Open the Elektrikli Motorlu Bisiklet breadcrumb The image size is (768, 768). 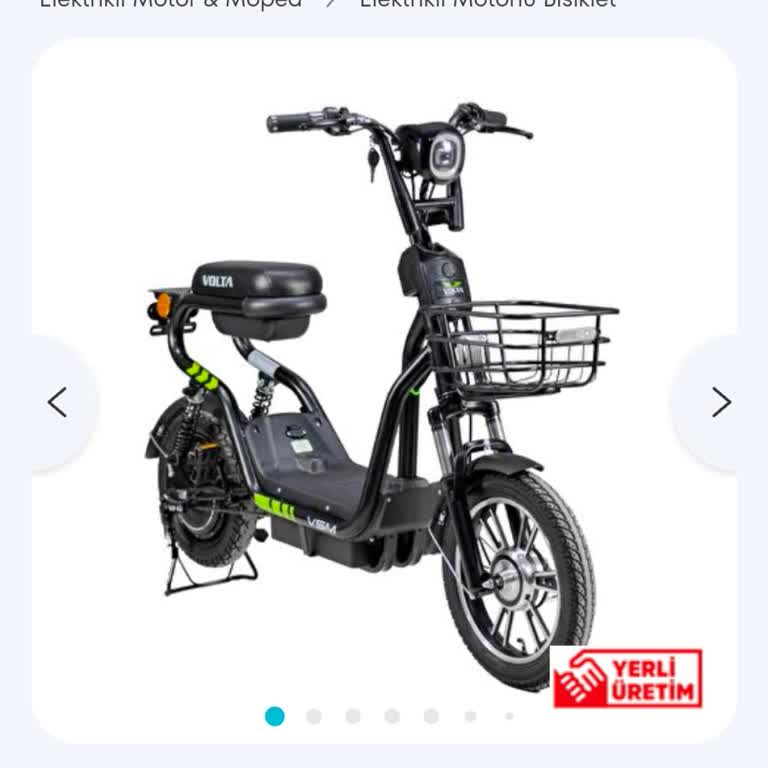[x=487, y=3]
